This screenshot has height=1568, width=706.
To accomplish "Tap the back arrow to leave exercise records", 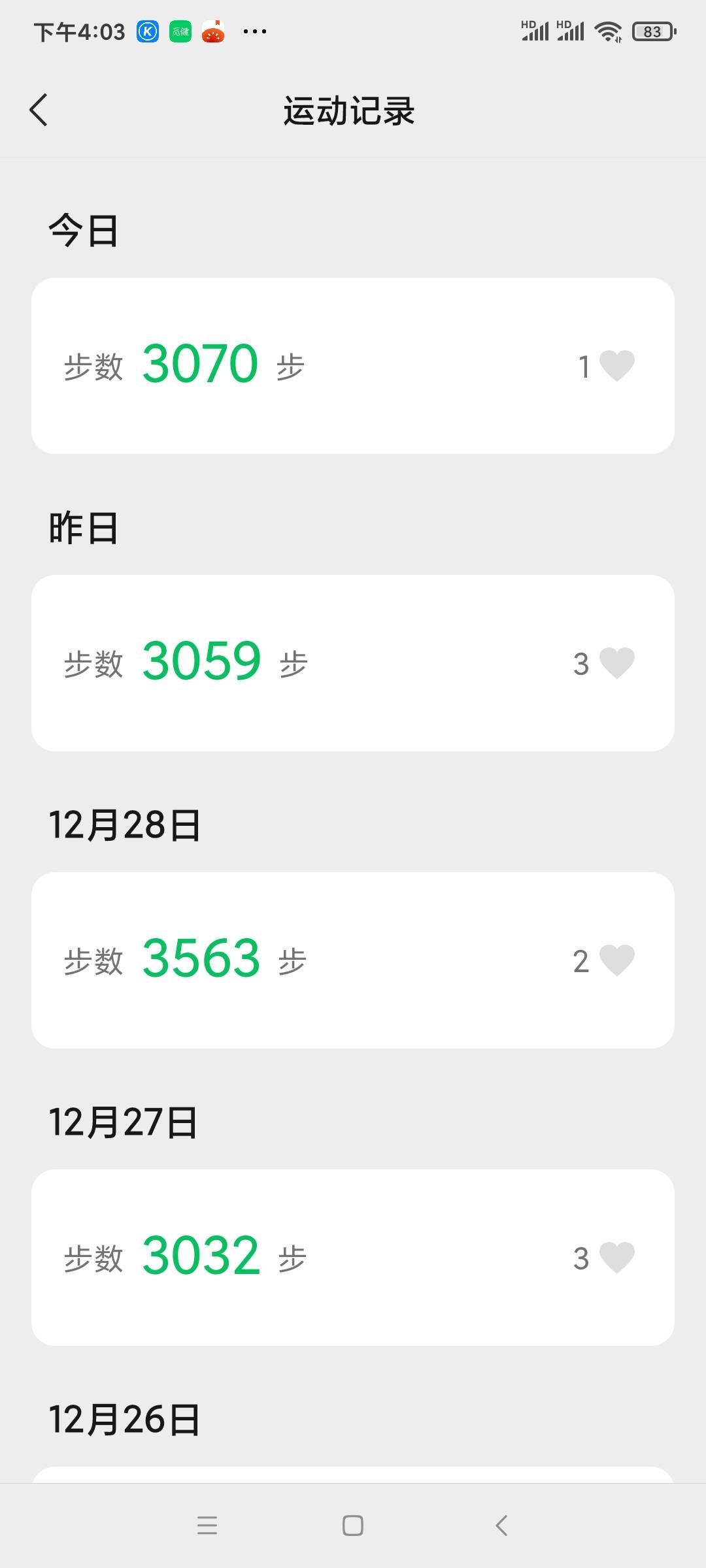I will pyautogui.click(x=39, y=110).
